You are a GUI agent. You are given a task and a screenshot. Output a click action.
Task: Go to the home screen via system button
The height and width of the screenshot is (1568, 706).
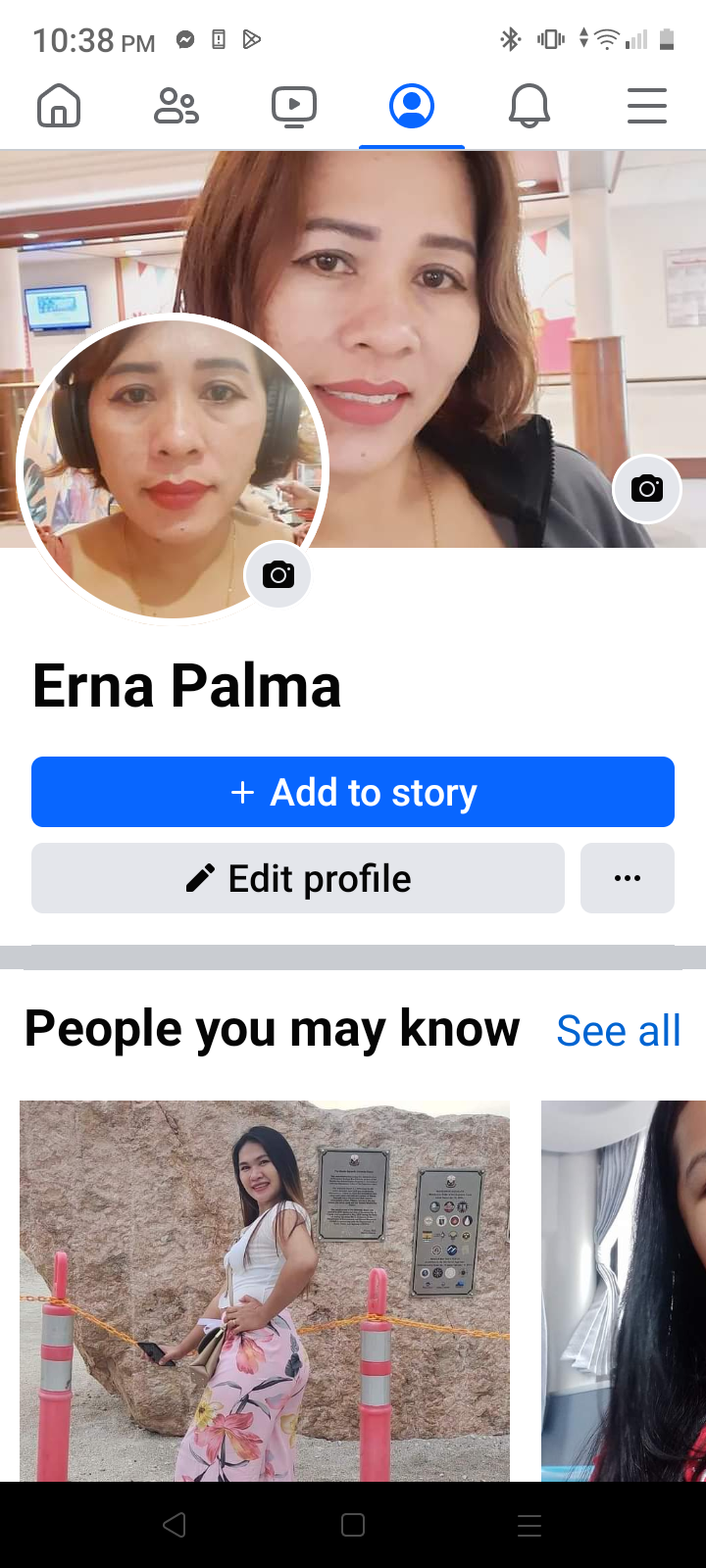point(353,1525)
